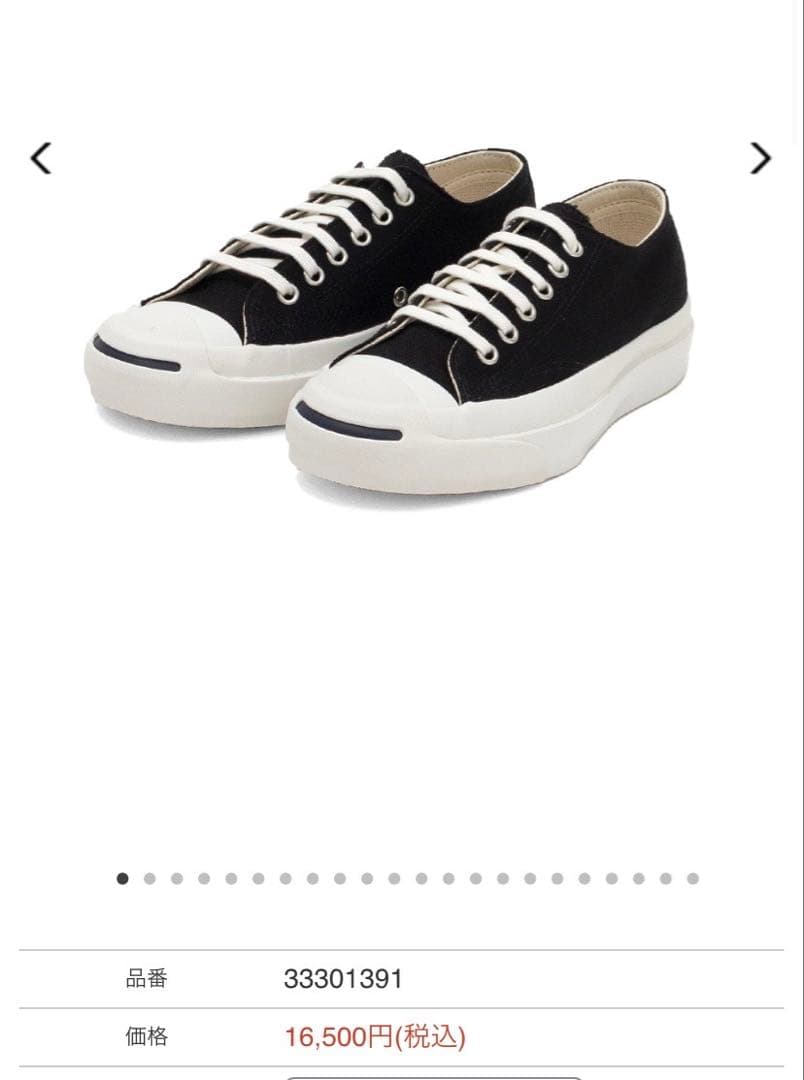This screenshot has height=1080, width=804.
Task: View the previous product image using the left chevron
Action: tap(40, 160)
